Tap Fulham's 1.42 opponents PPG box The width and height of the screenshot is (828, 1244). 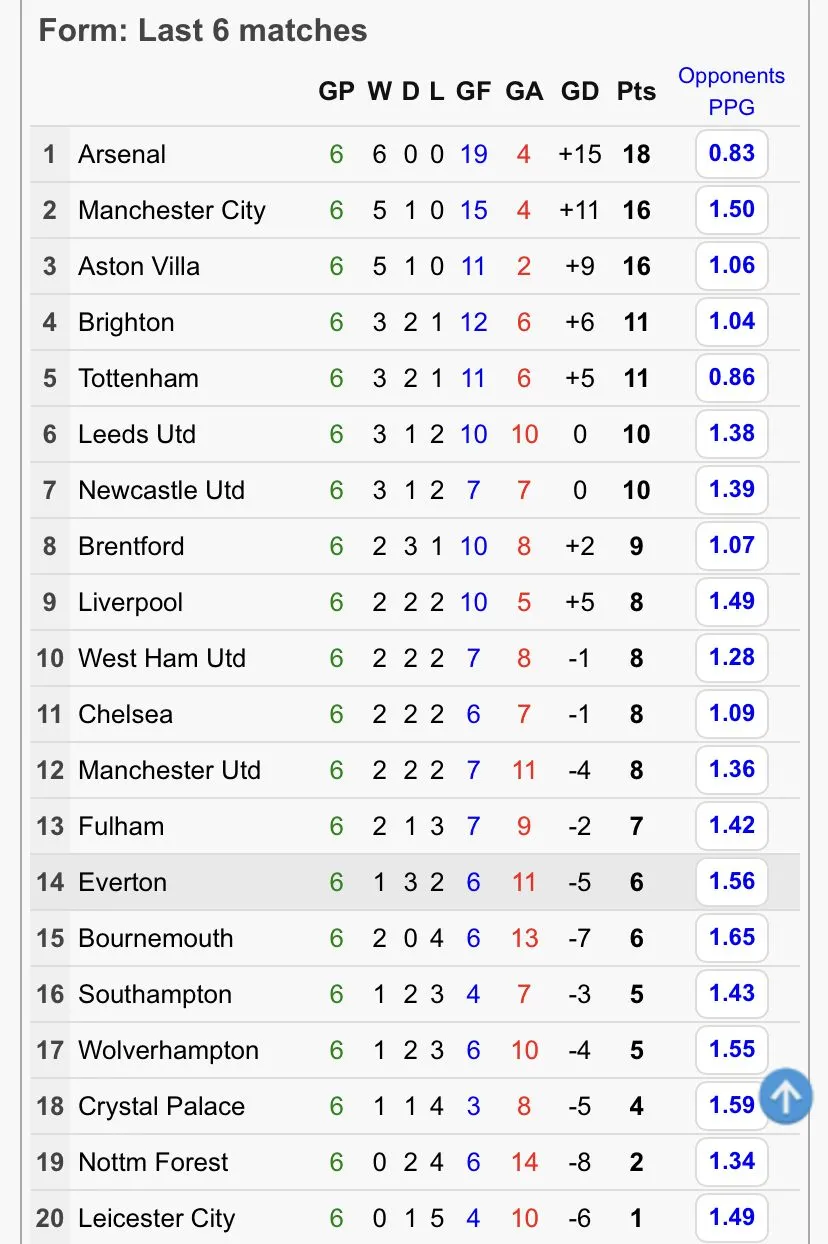731,826
